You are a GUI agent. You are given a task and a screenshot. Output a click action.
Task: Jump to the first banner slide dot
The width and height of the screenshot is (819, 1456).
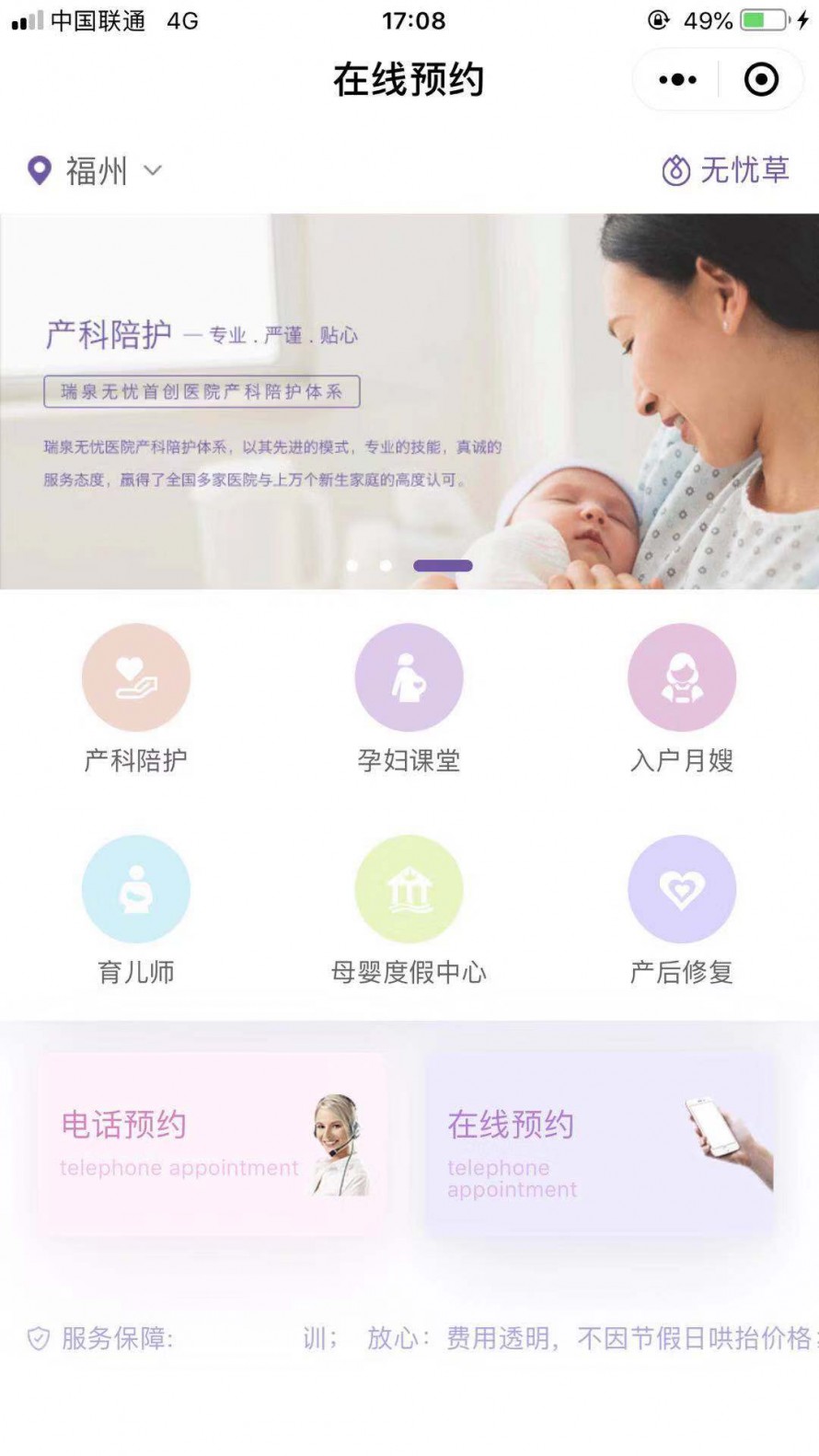pyautogui.click(x=352, y=566)
